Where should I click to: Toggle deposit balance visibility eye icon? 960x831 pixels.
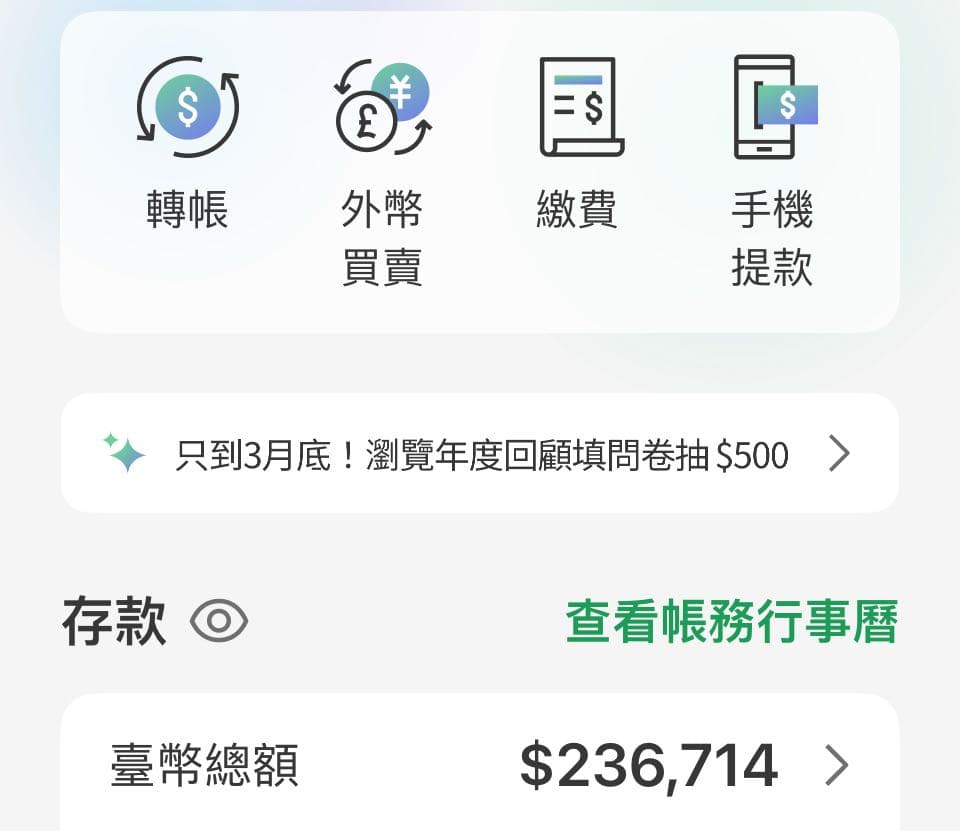click(x=219, y=622)
